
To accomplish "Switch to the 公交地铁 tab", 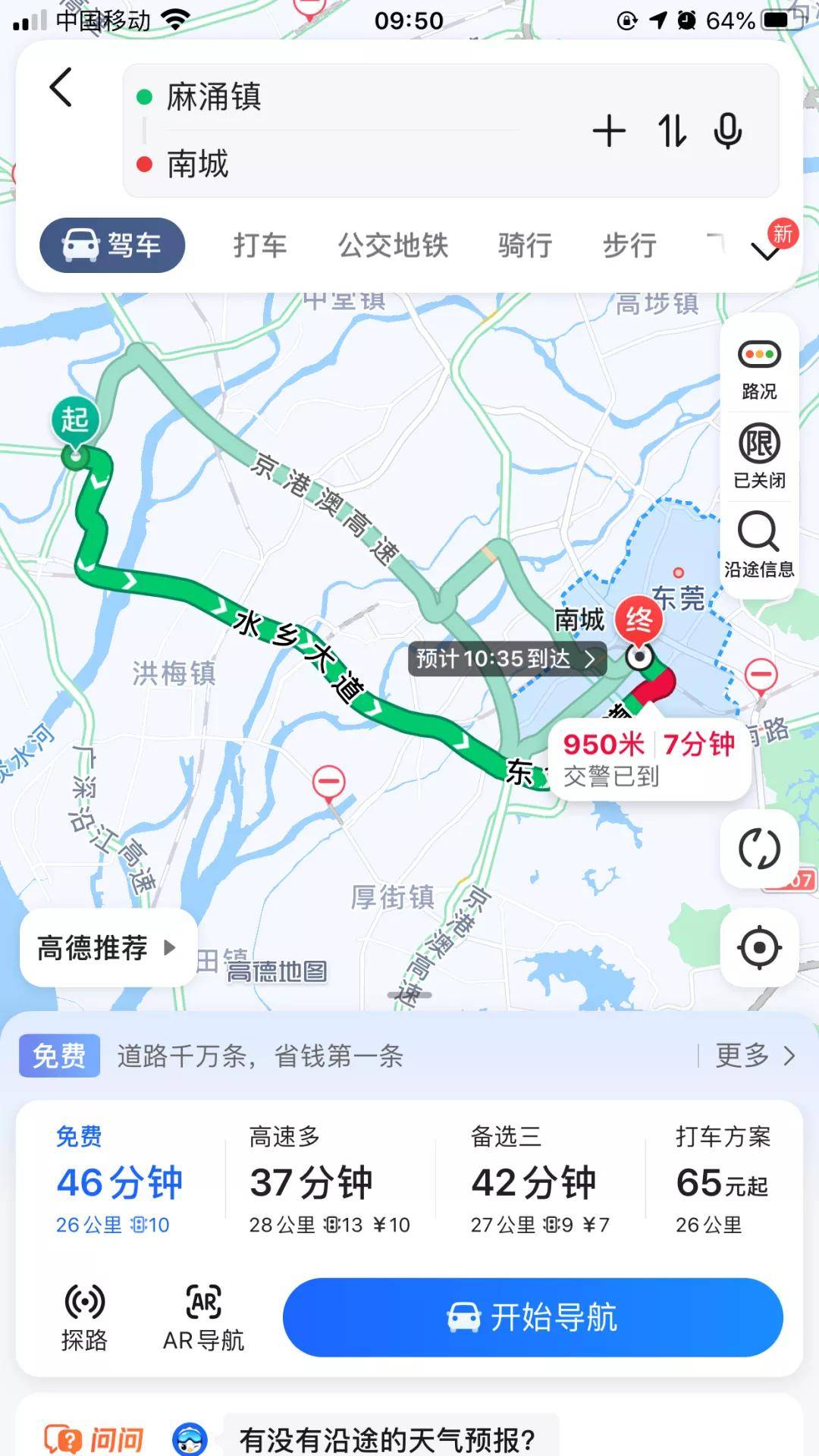I will 393,246.
